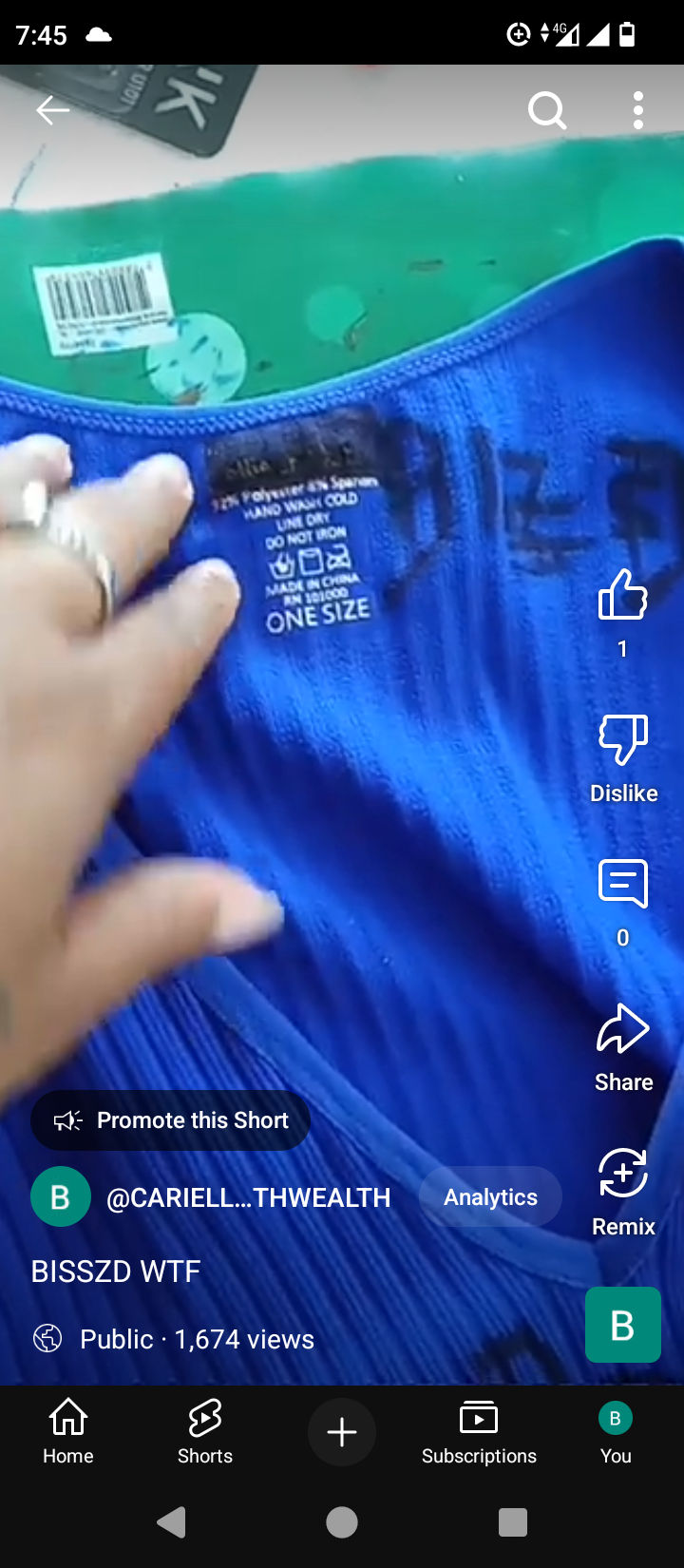Open the three-dot overflow menu
The height and width of the screenshot is (1568, 684).
(638, 111)
